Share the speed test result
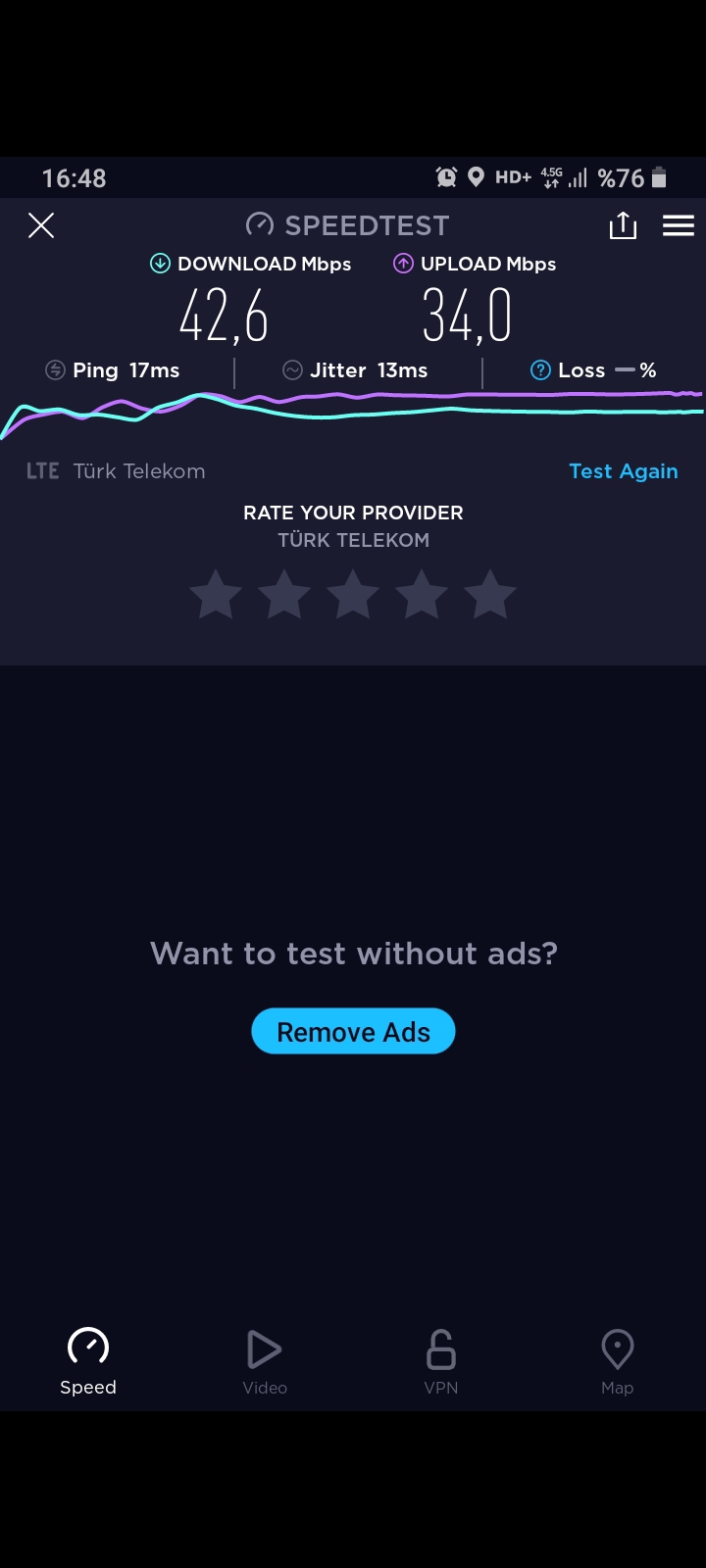Image resolution: width=706 pixels, height=1568 pixels. click(x=623, y=225)
